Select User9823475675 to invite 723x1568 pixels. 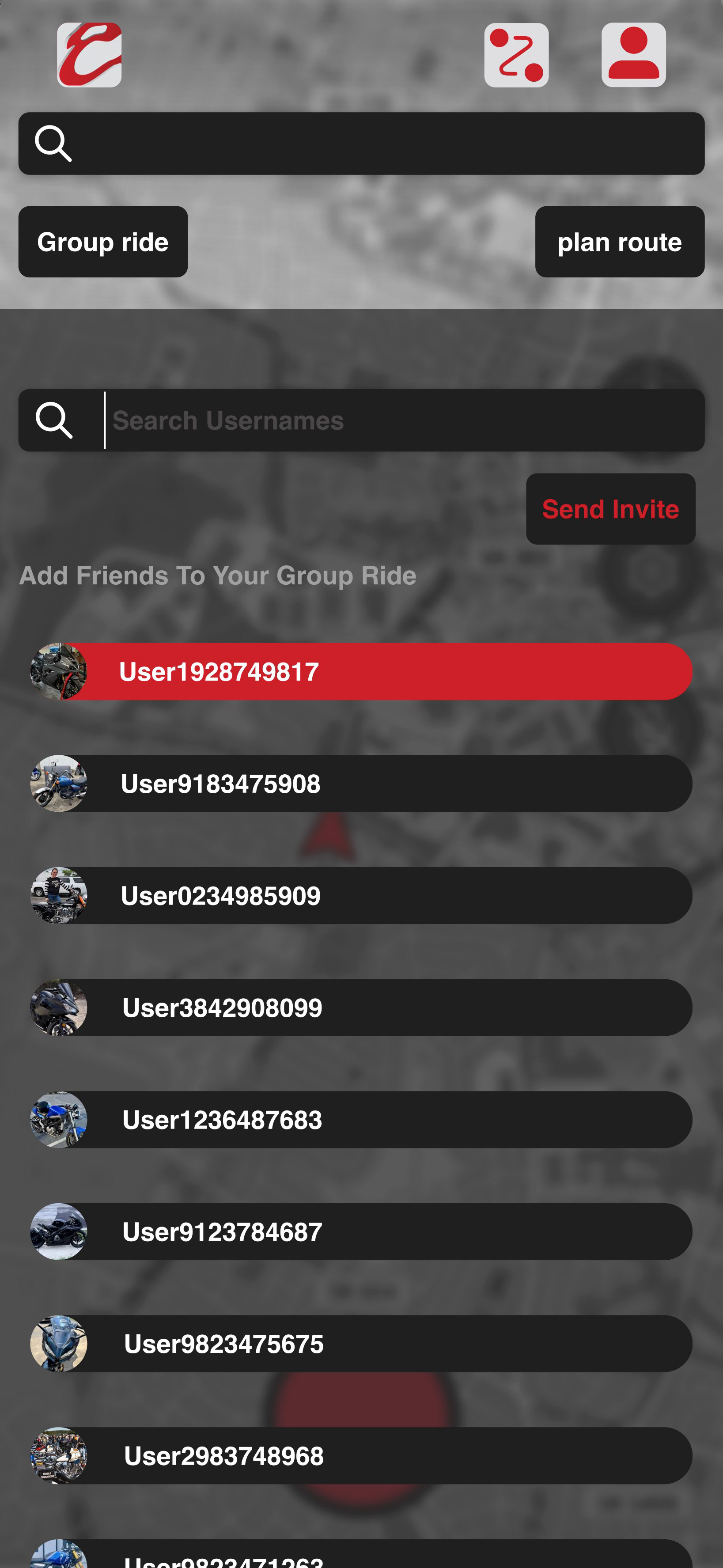pyautogui.click(x=361, y=1343)
